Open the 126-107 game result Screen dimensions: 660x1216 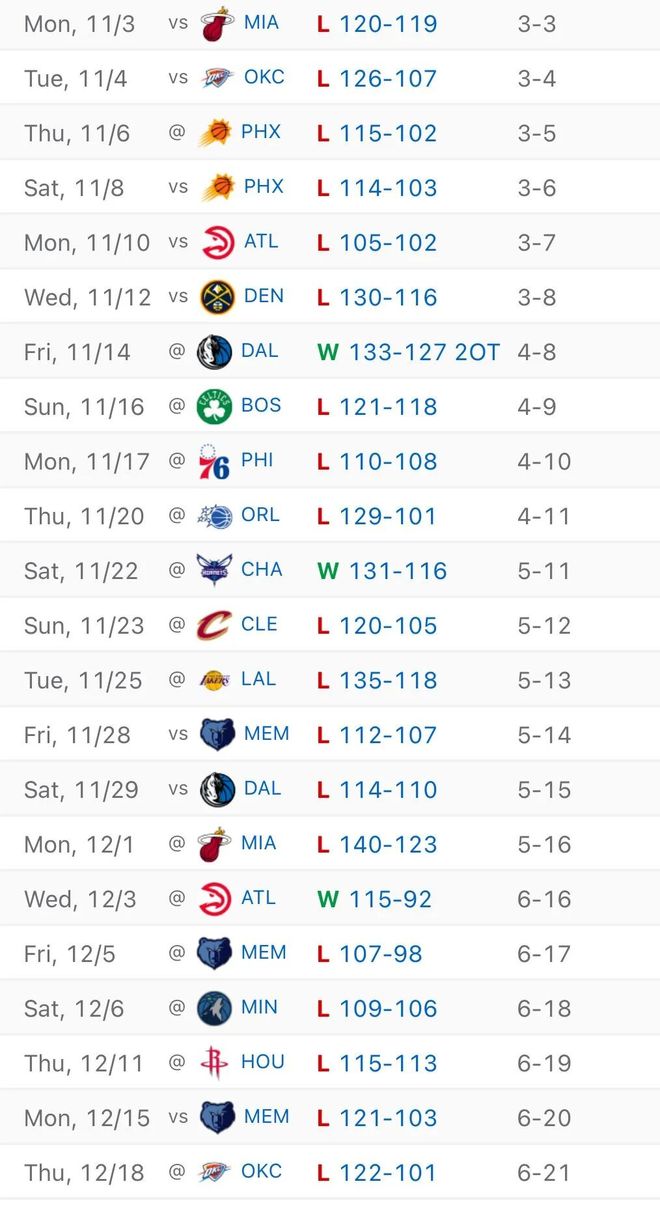point(388,78)
